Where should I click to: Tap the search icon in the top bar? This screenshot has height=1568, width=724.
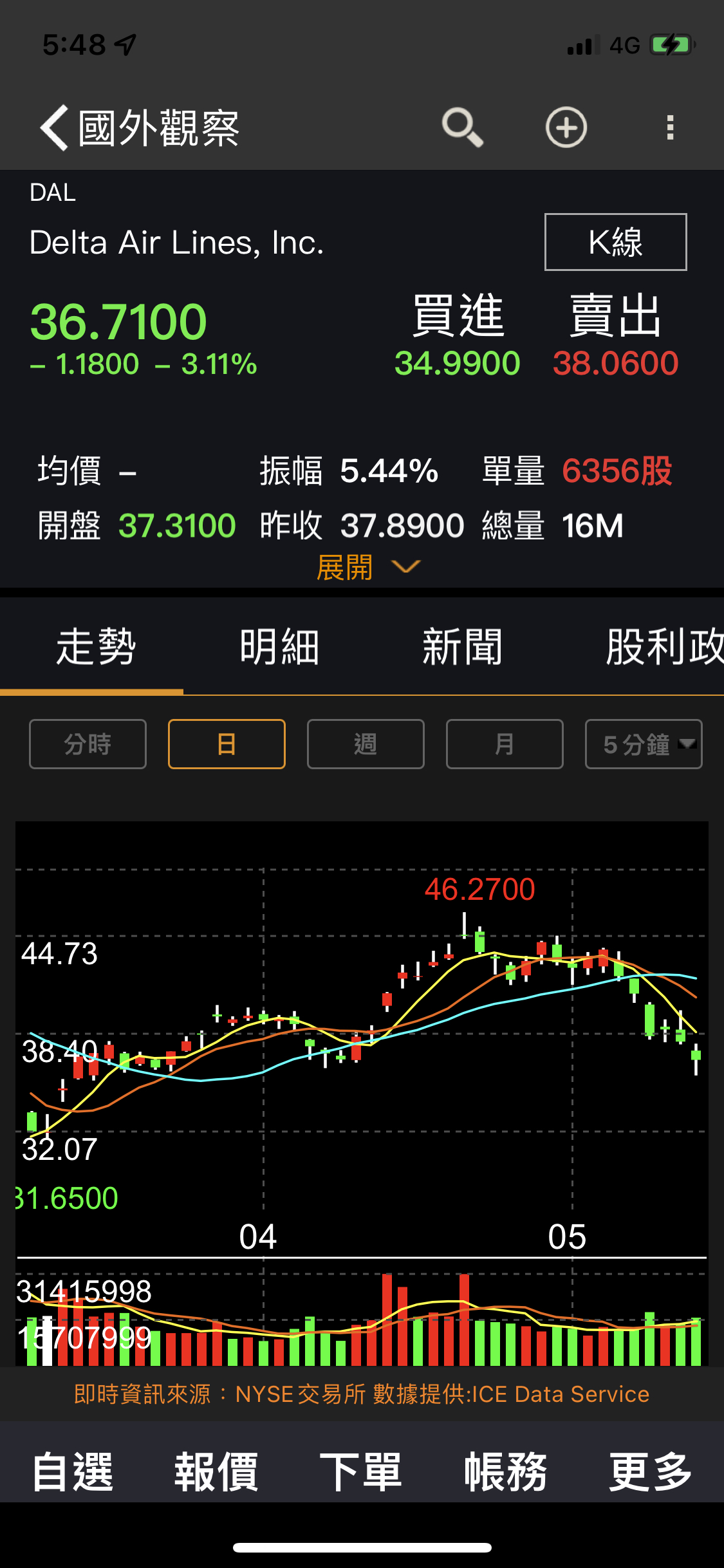[x=462, y=127]
